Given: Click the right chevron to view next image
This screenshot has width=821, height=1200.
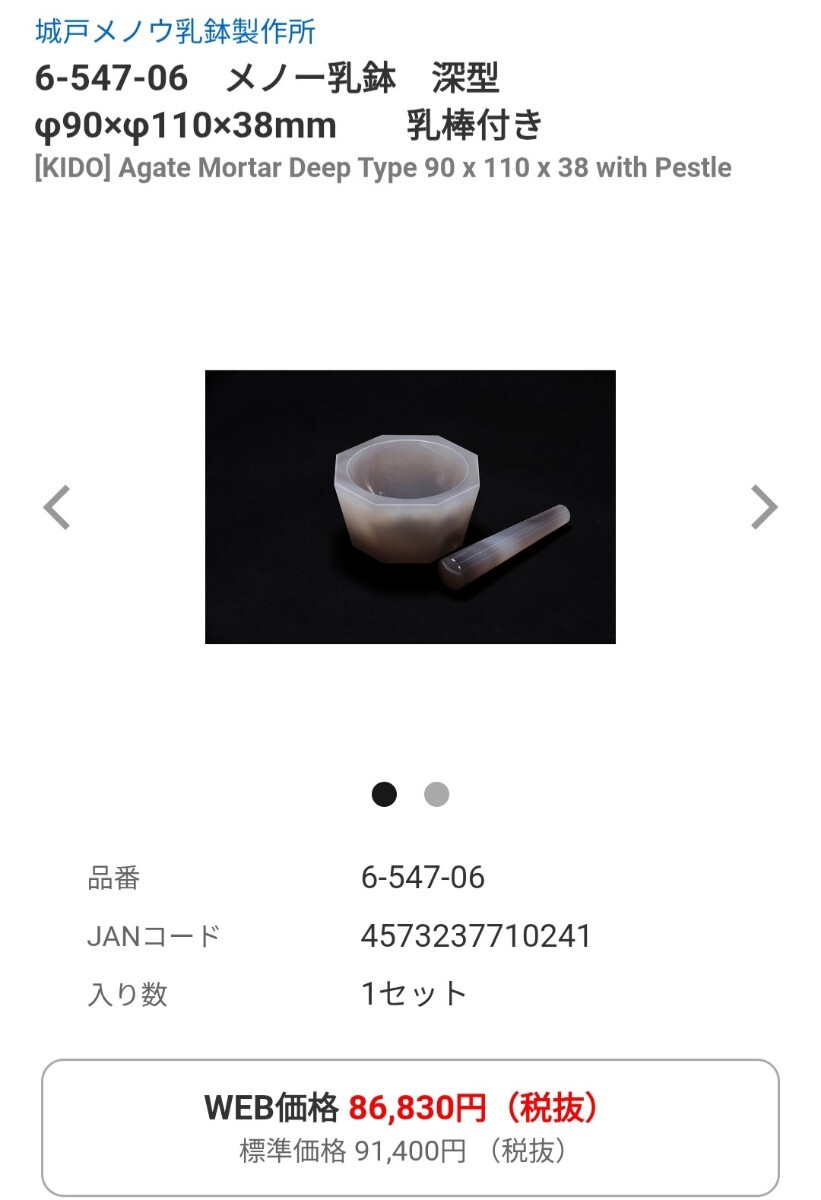Looking at the screenshot, I should point(762,508).
